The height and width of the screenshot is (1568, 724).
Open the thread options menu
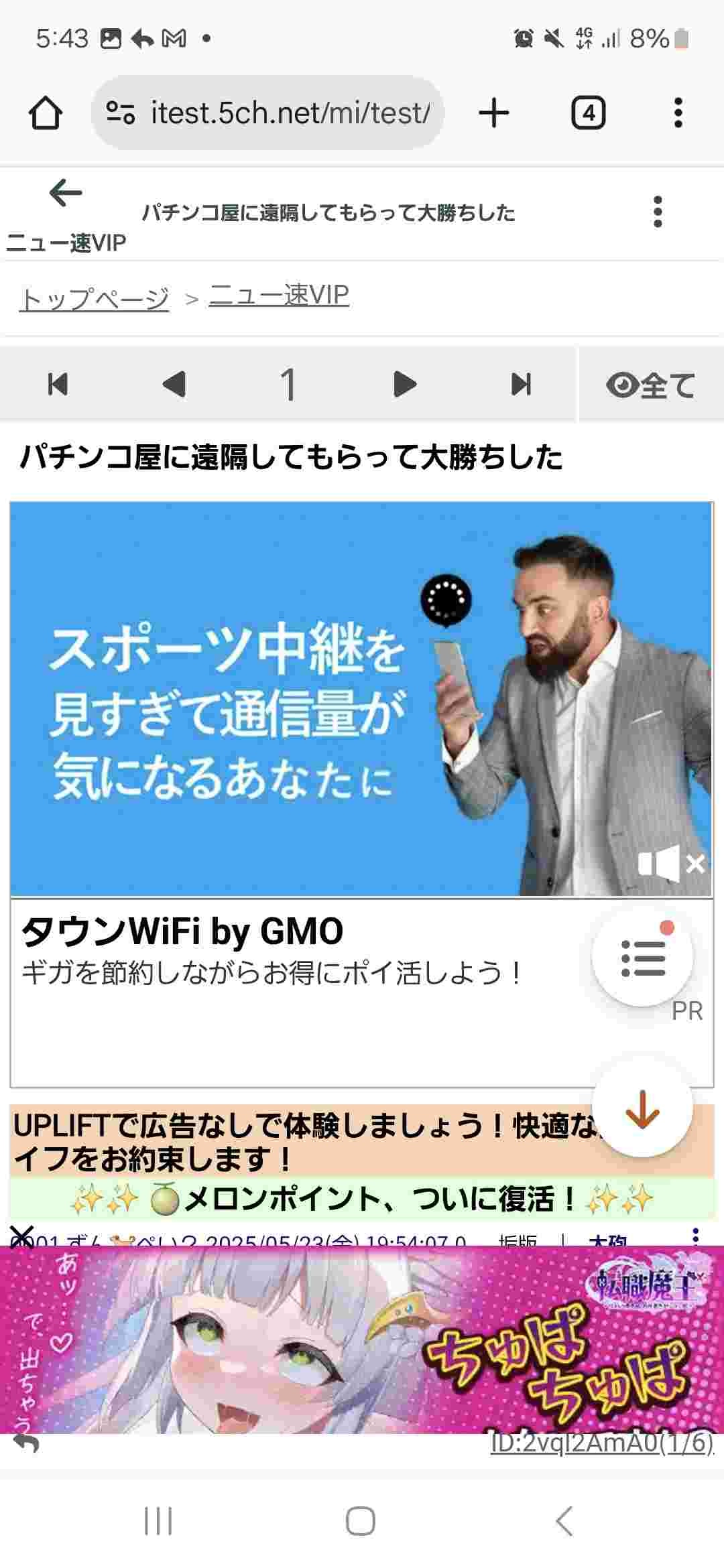tap(658, 212)
